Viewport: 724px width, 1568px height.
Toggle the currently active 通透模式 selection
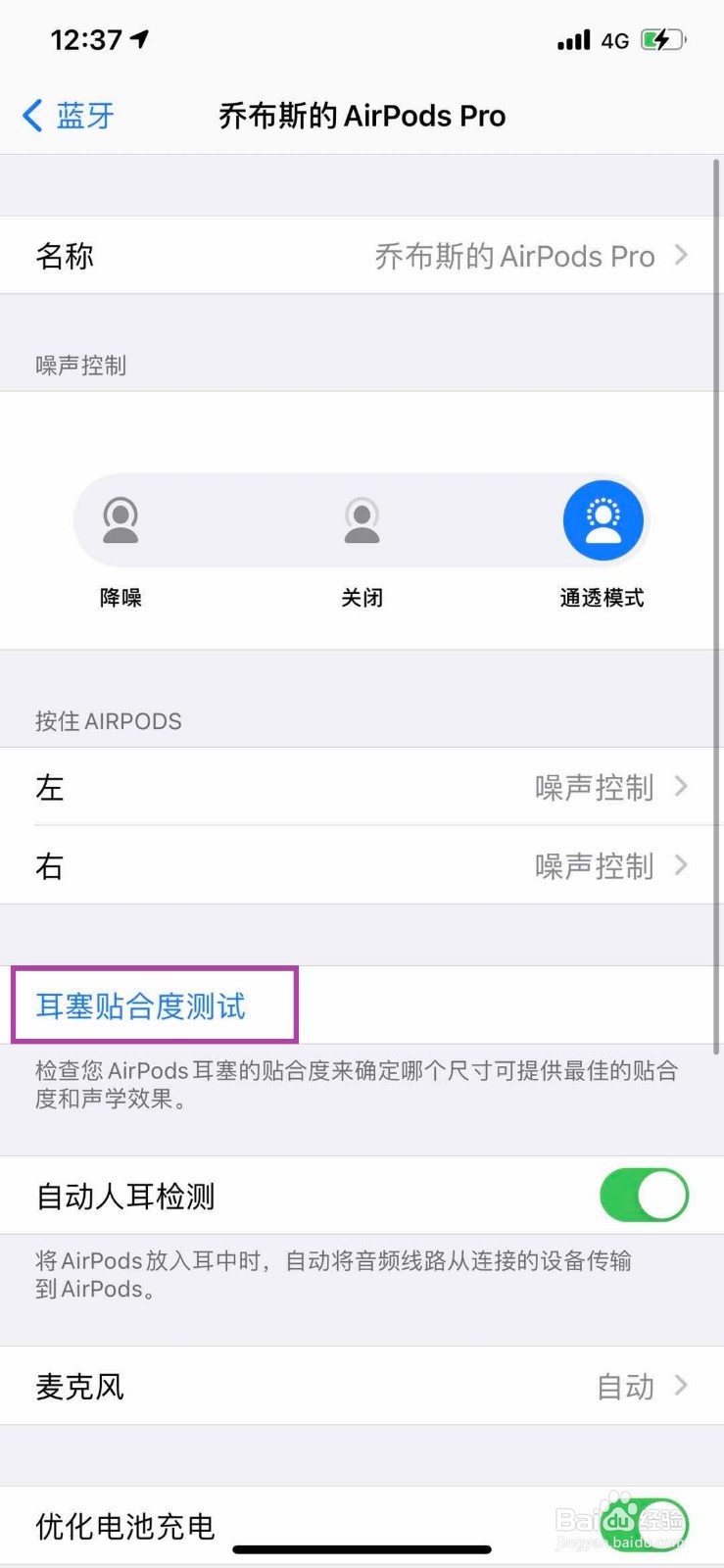tap(603, 520)
